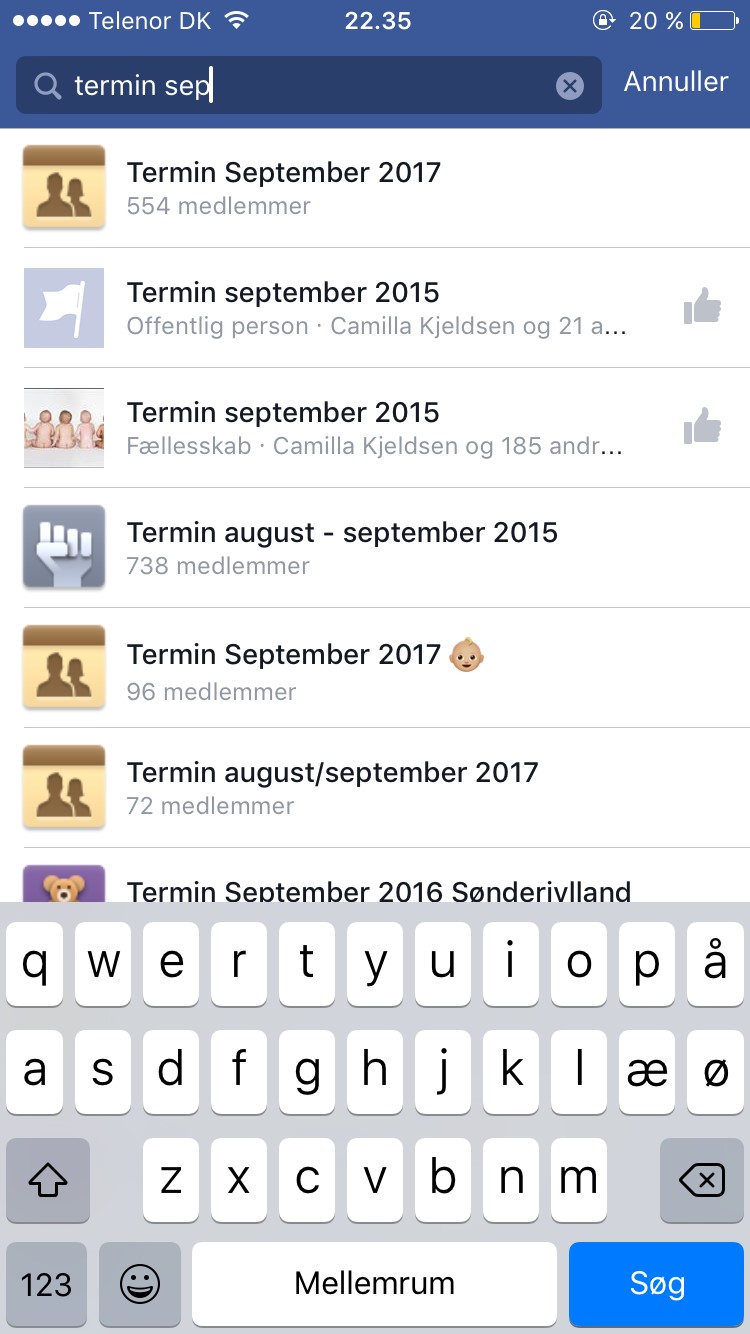Switch to the 123 numeric keyboard
The image size is (750, 1334).
46,1284
